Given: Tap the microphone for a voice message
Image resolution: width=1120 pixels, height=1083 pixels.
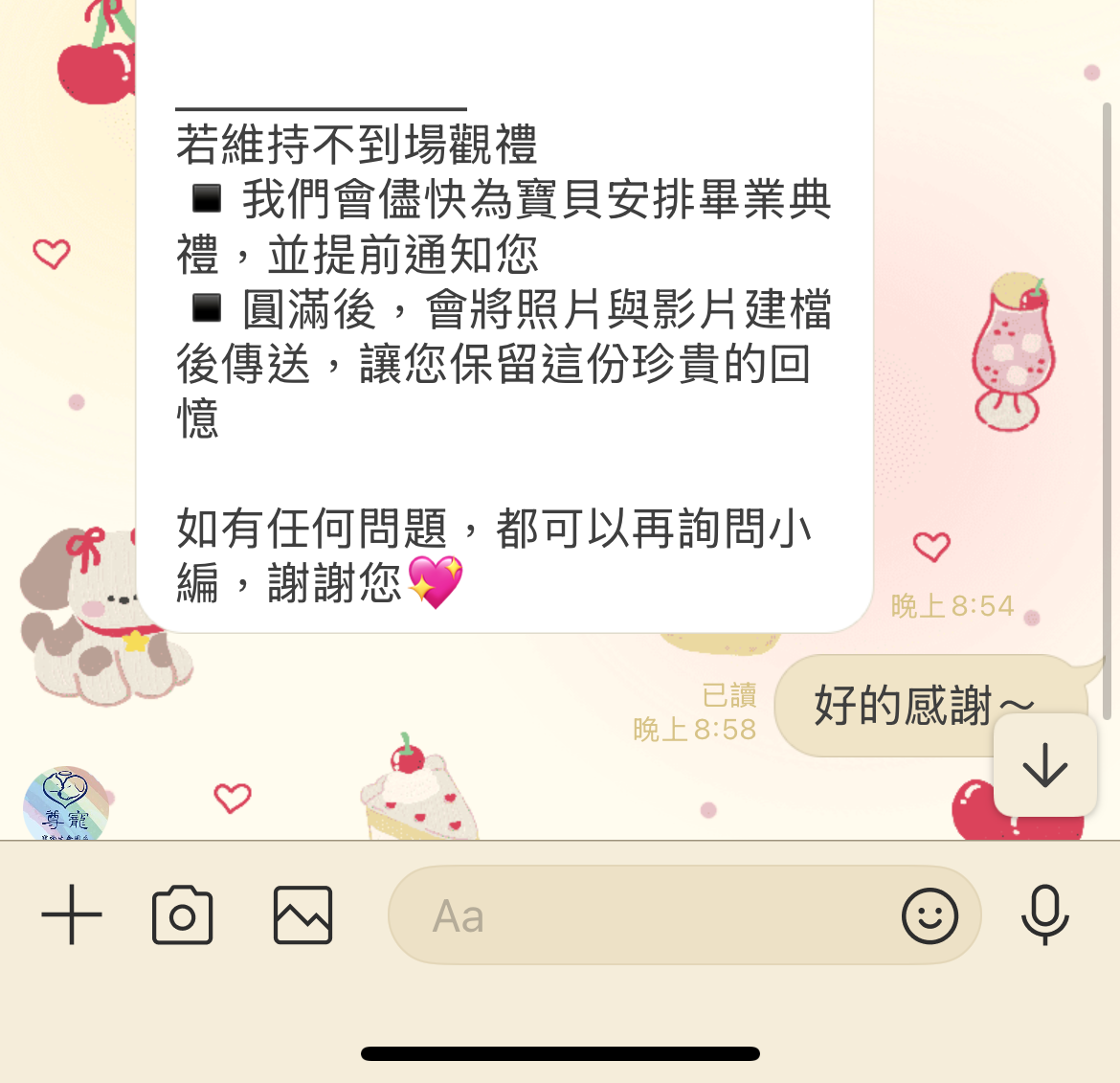Looking at the screenshot, I should pyautogui.click(x=1044, y=915).
